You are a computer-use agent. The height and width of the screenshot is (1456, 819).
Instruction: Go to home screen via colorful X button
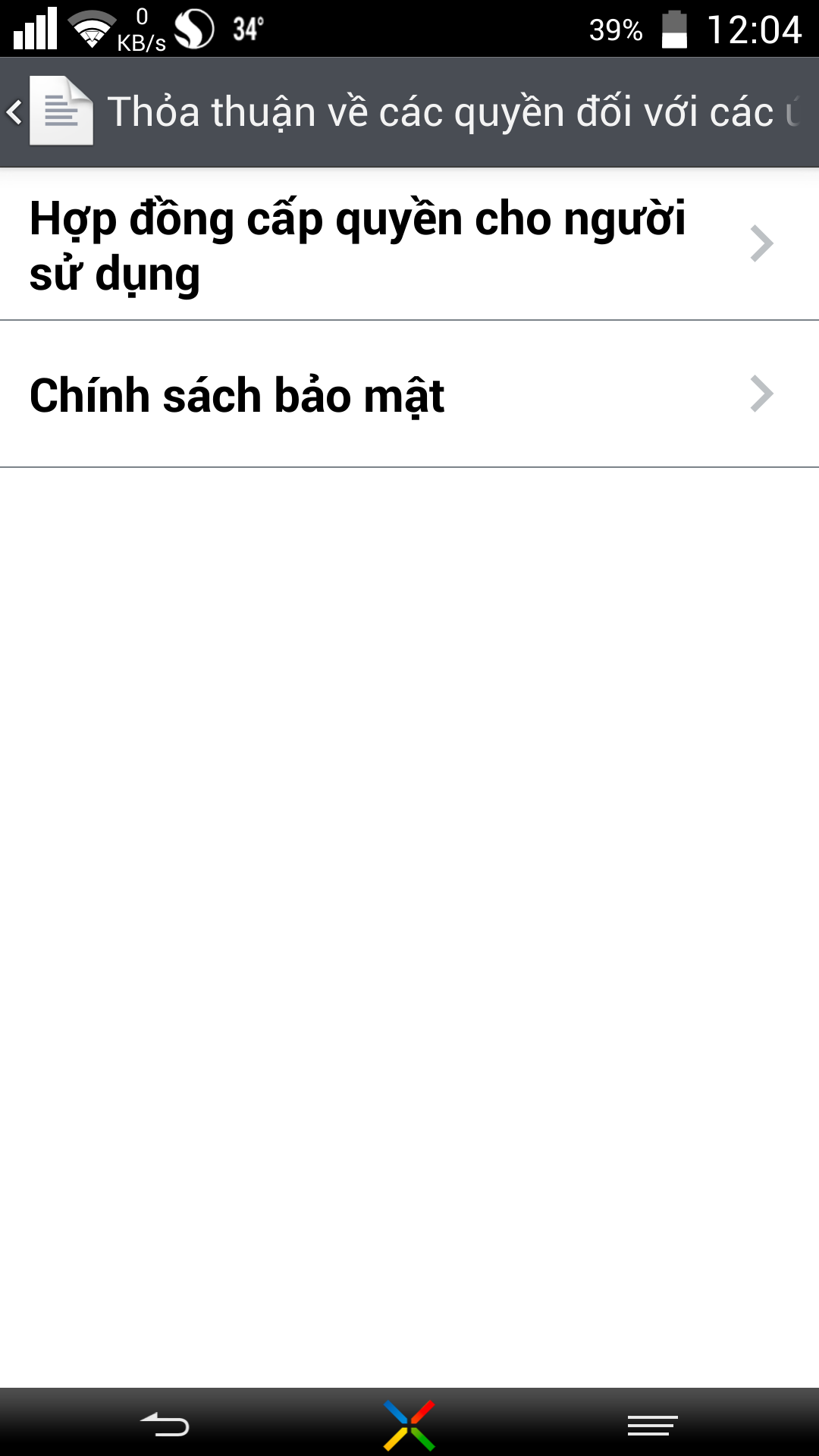pyautogui.click(x=409, y=1425)
